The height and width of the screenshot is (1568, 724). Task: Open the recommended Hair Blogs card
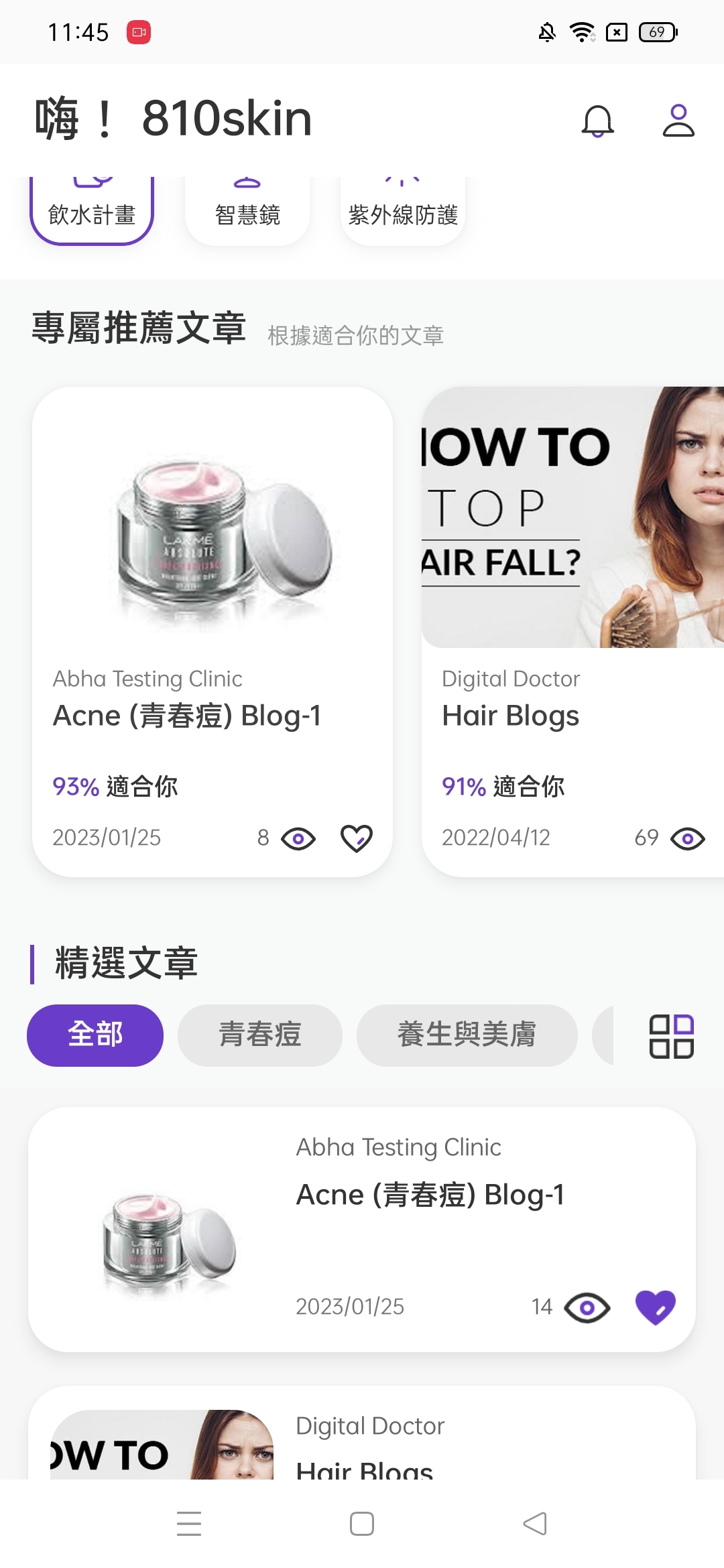pos(572,603)
